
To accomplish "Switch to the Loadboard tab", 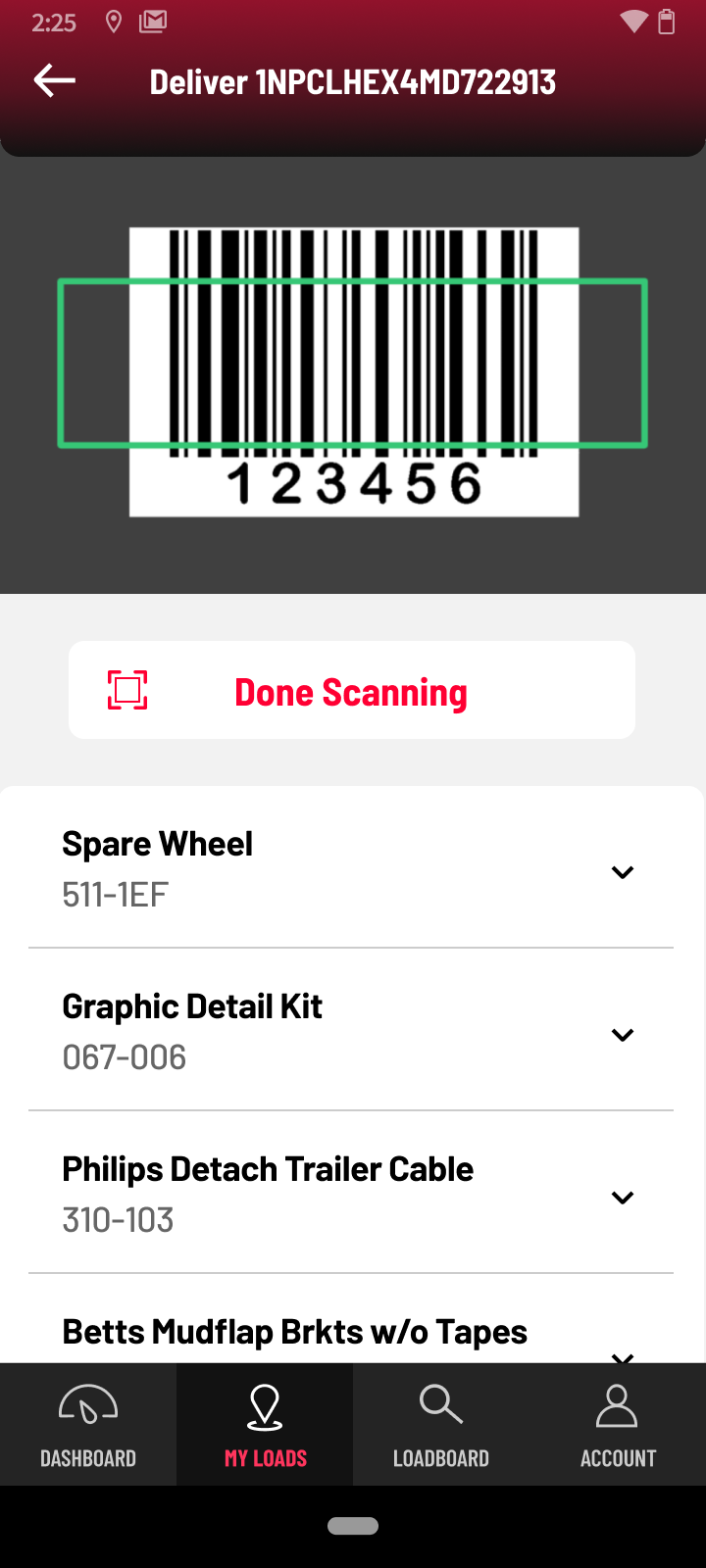I will (x=441, y=1425).
